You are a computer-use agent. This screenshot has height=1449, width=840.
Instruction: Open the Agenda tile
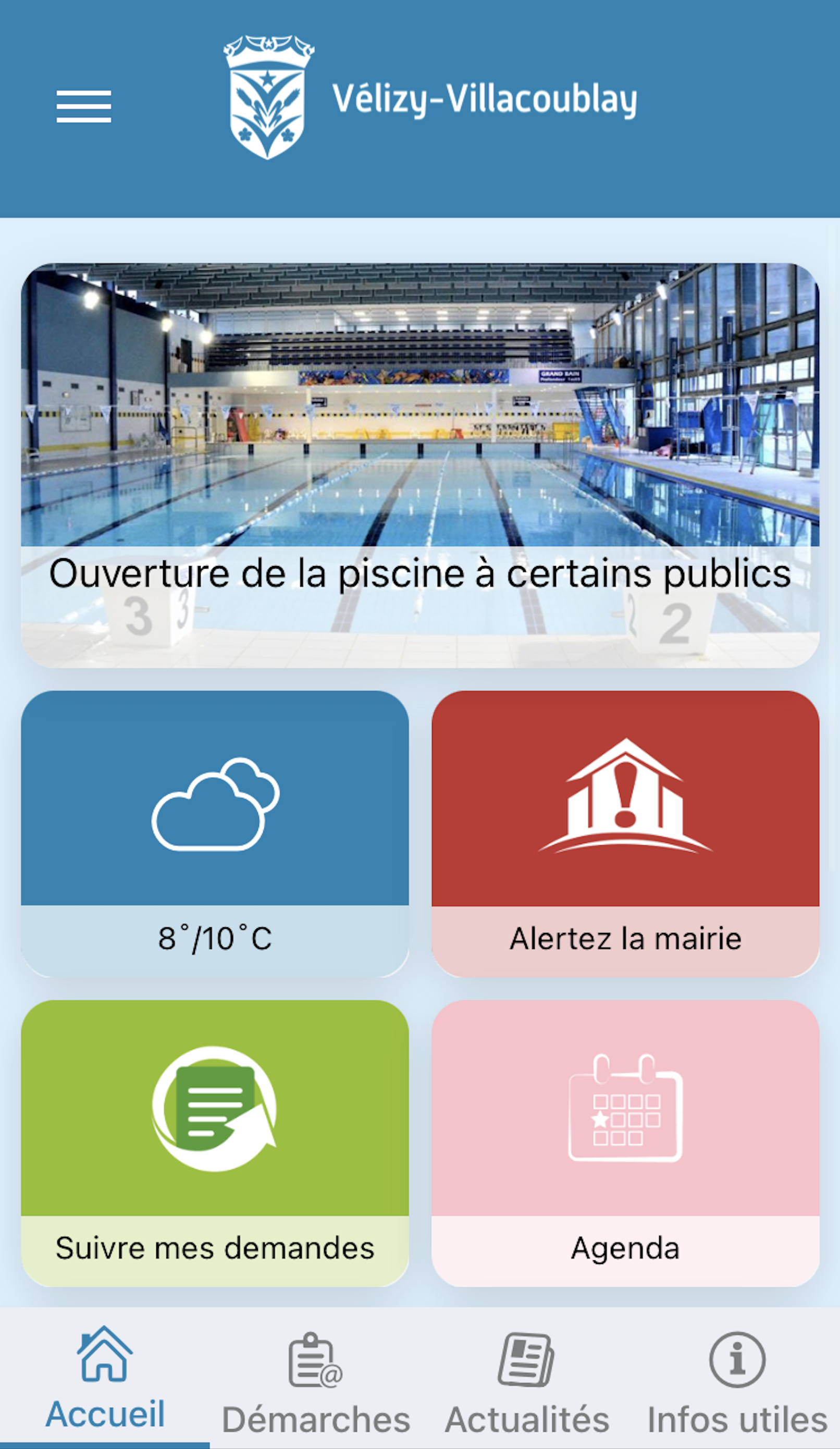coord(625,1144)
